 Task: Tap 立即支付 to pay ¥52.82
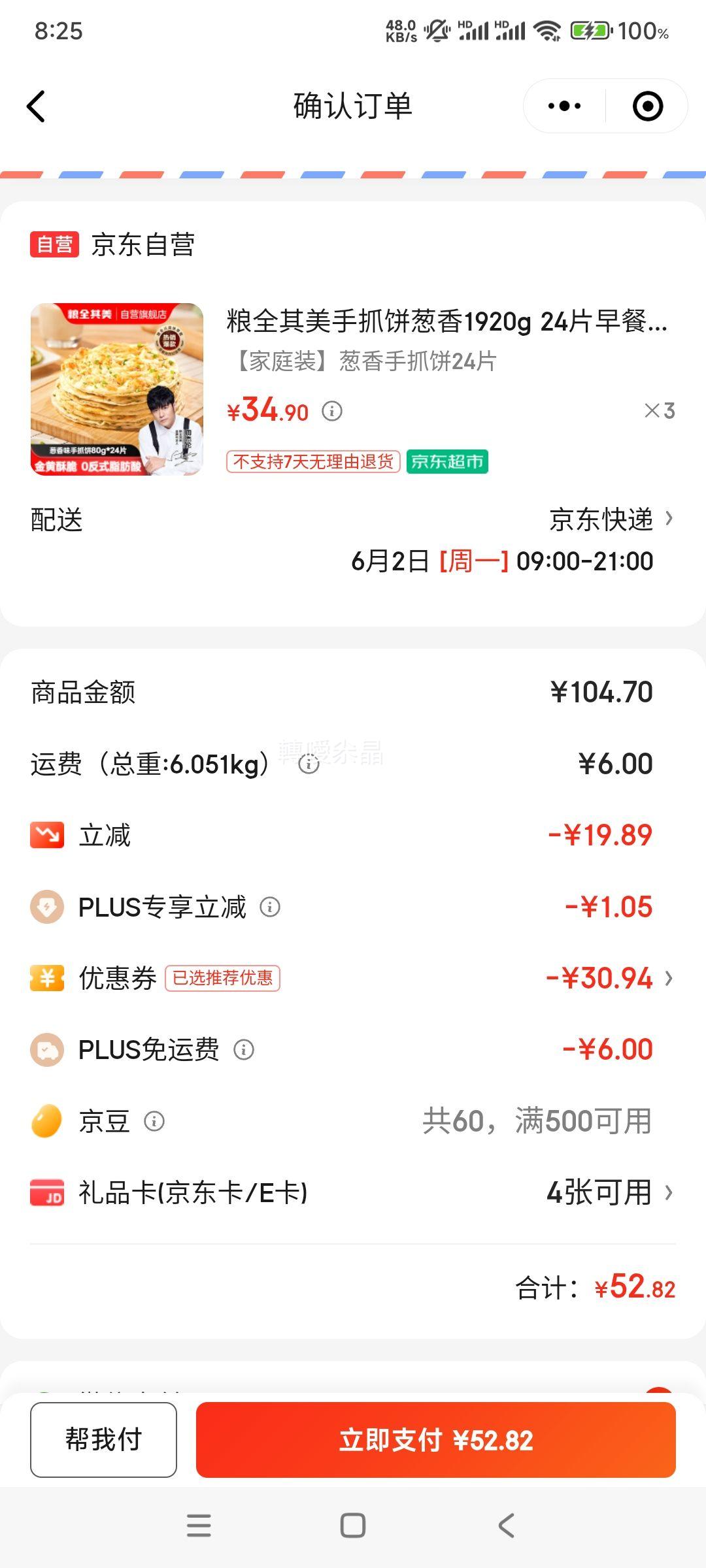(x=435, y=1439)
